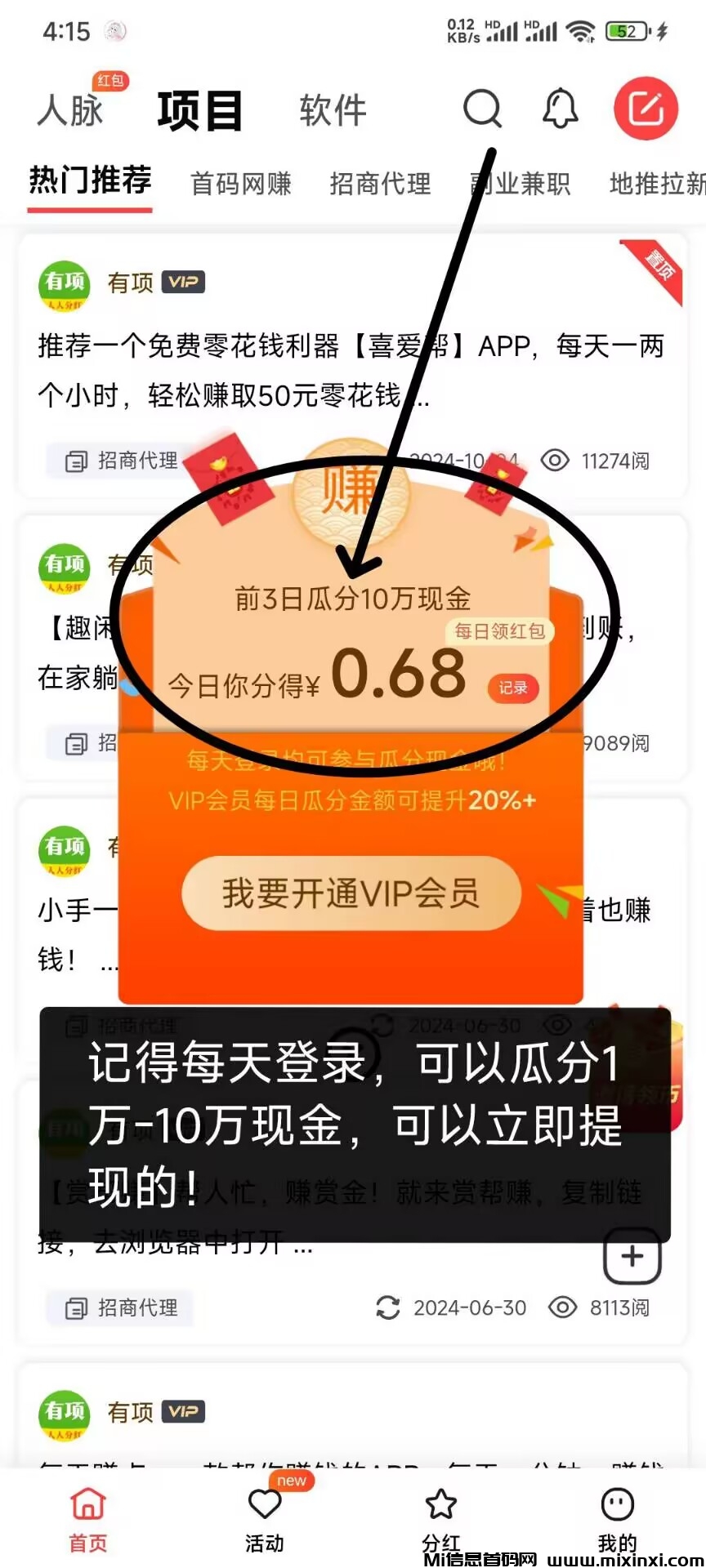Select the 招商代理 category tab
Viewport: 706px width, 1568px height.
click(380, 184)
